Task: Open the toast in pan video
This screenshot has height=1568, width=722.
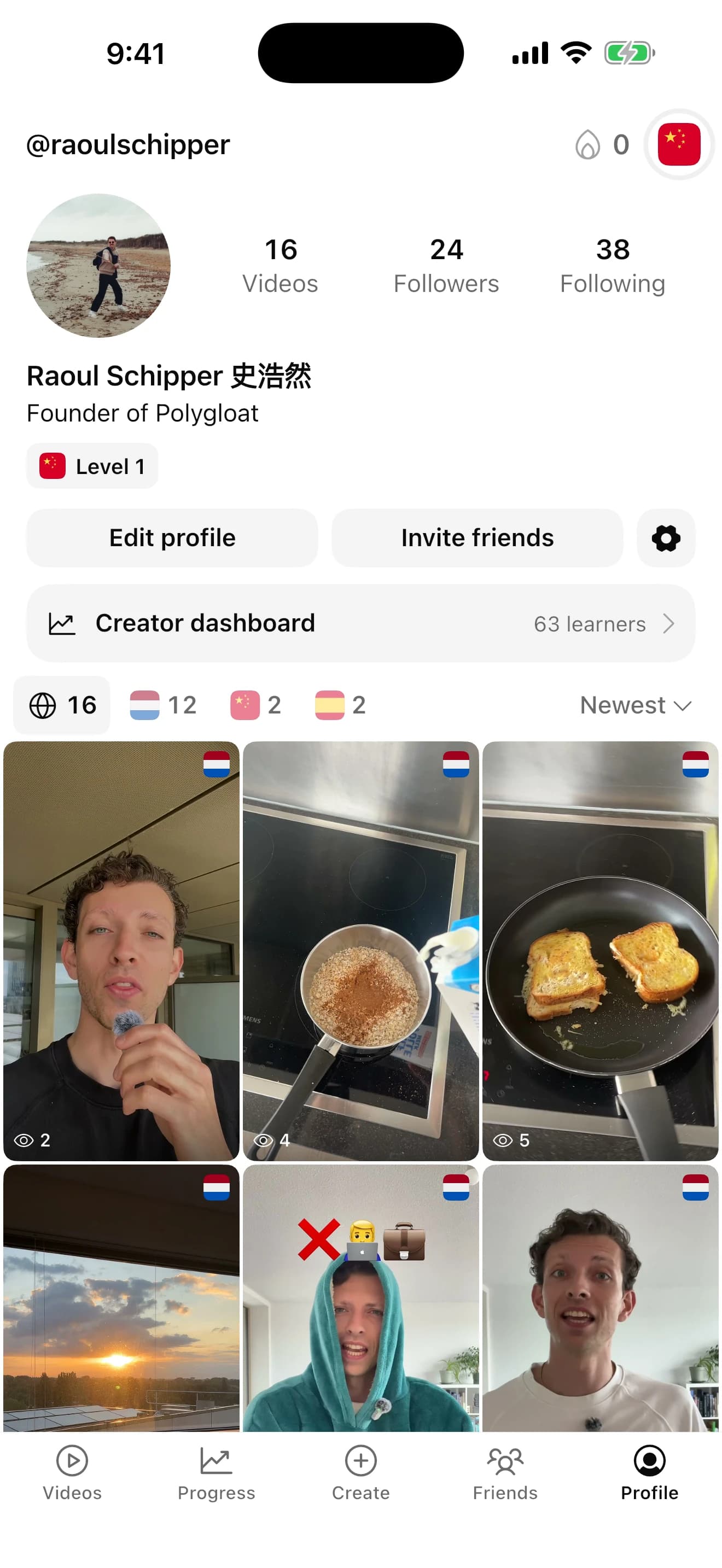Action: (600, 951)
